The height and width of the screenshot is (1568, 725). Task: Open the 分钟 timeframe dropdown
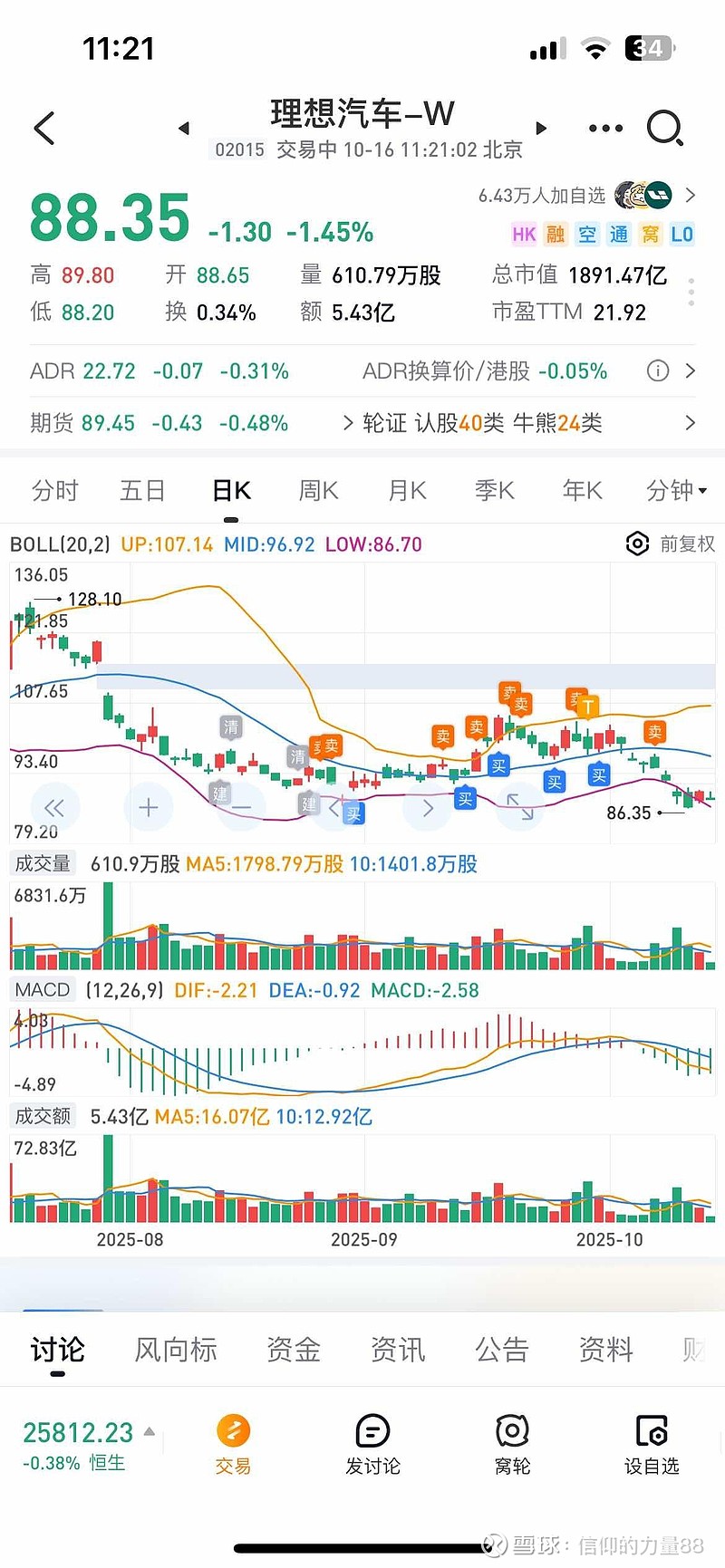pyautogui.click(x=674, y=490)
